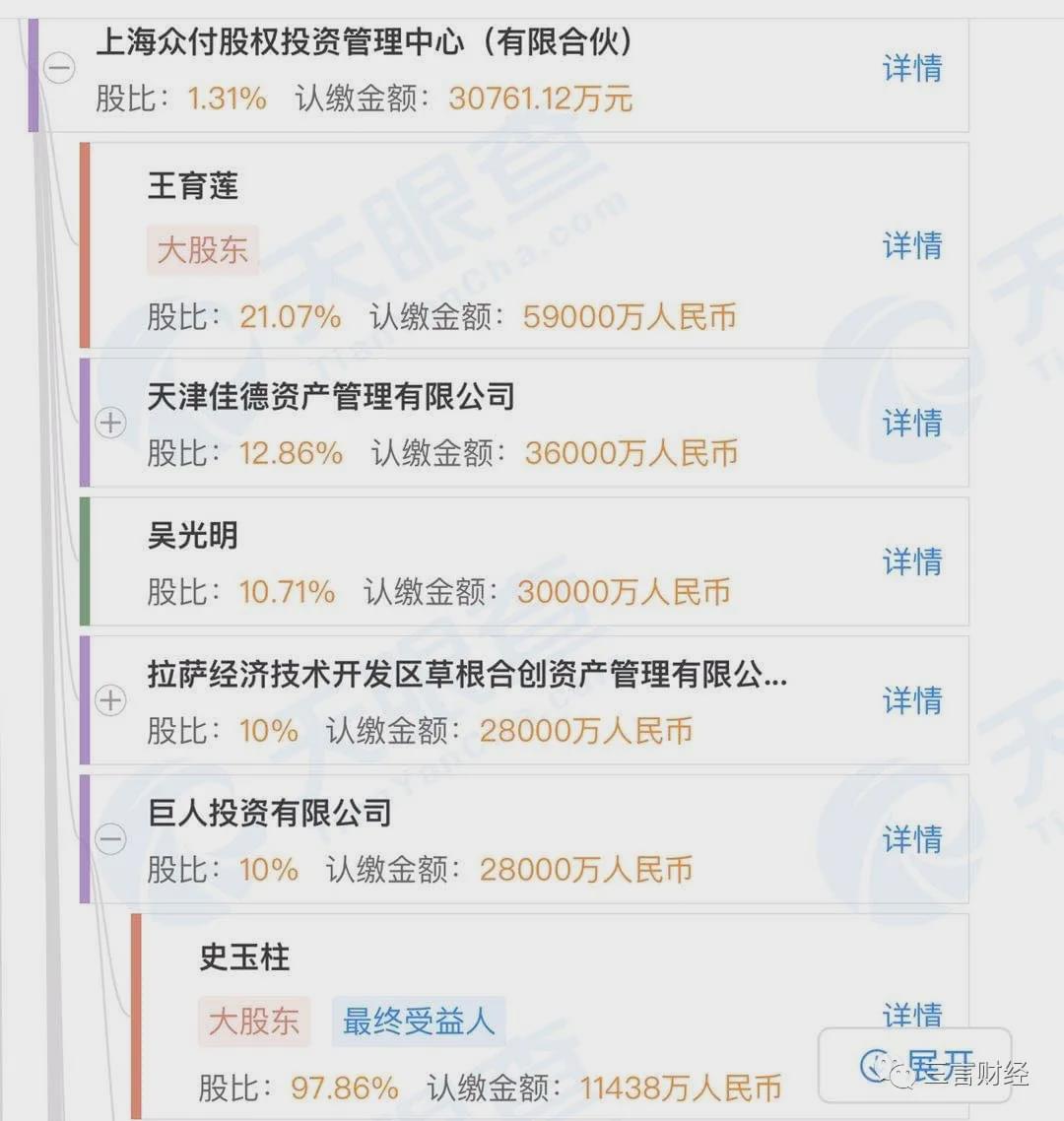Screen dimensions: 1064x1121
Task: View 详情 for 吴光明
Action: pos(911,562)
